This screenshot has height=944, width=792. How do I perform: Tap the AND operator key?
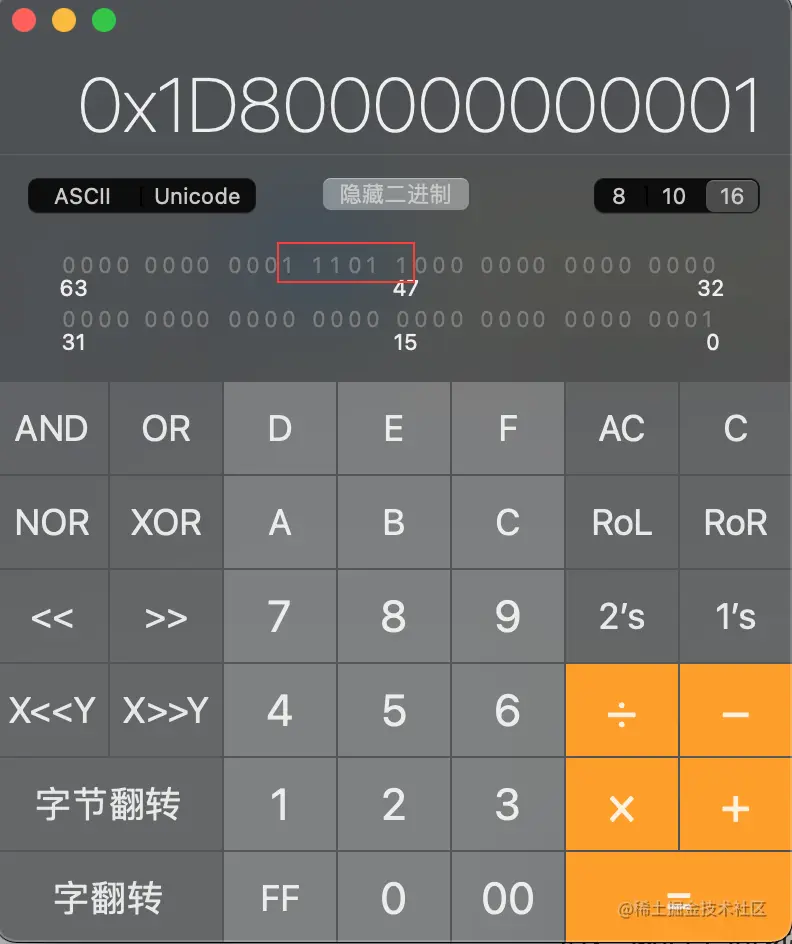coord(52,429)
